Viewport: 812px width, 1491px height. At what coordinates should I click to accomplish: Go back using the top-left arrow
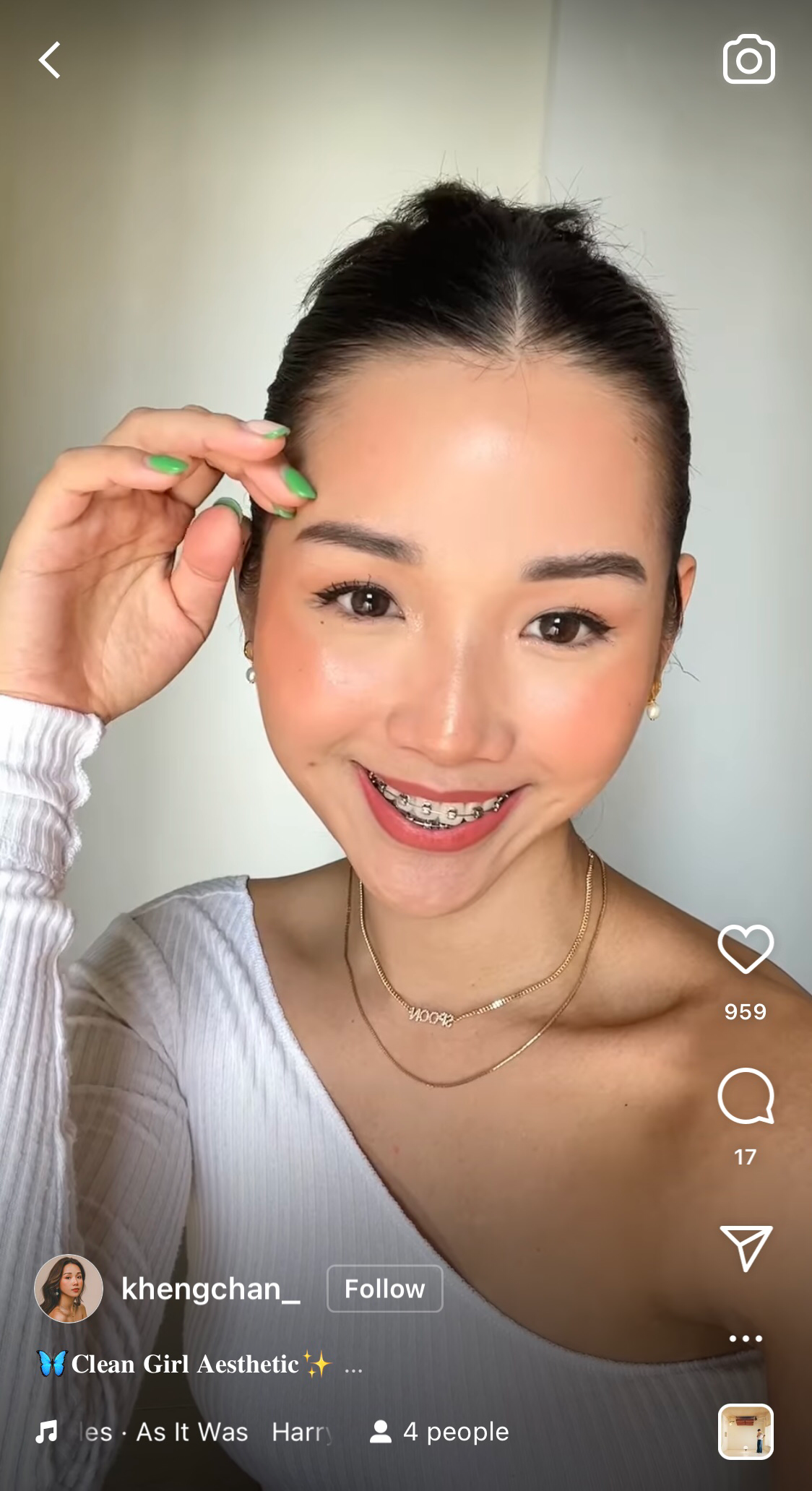pyautogui.click(x=49, y=60)
